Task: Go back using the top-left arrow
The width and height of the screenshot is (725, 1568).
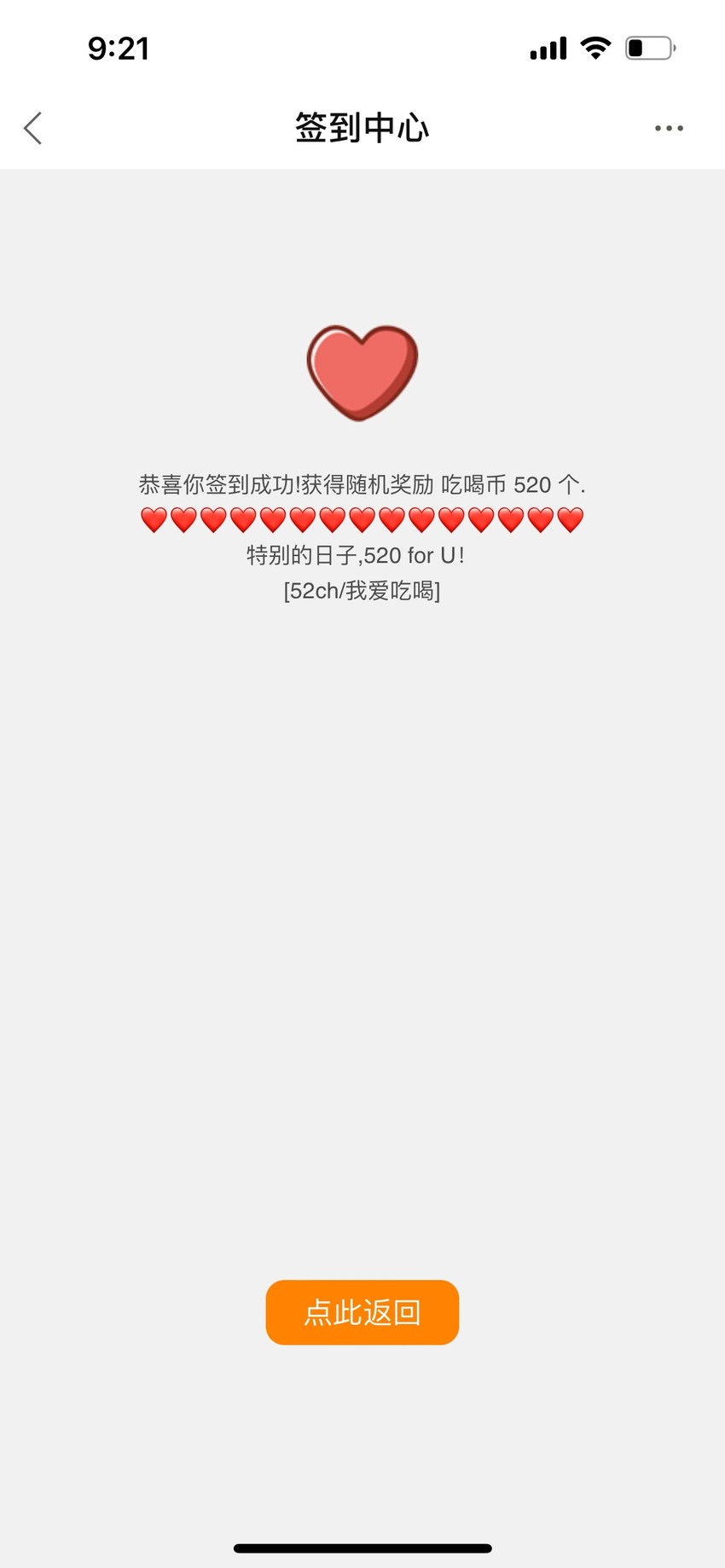Action: pyautogui.click(x=32, y=129)
